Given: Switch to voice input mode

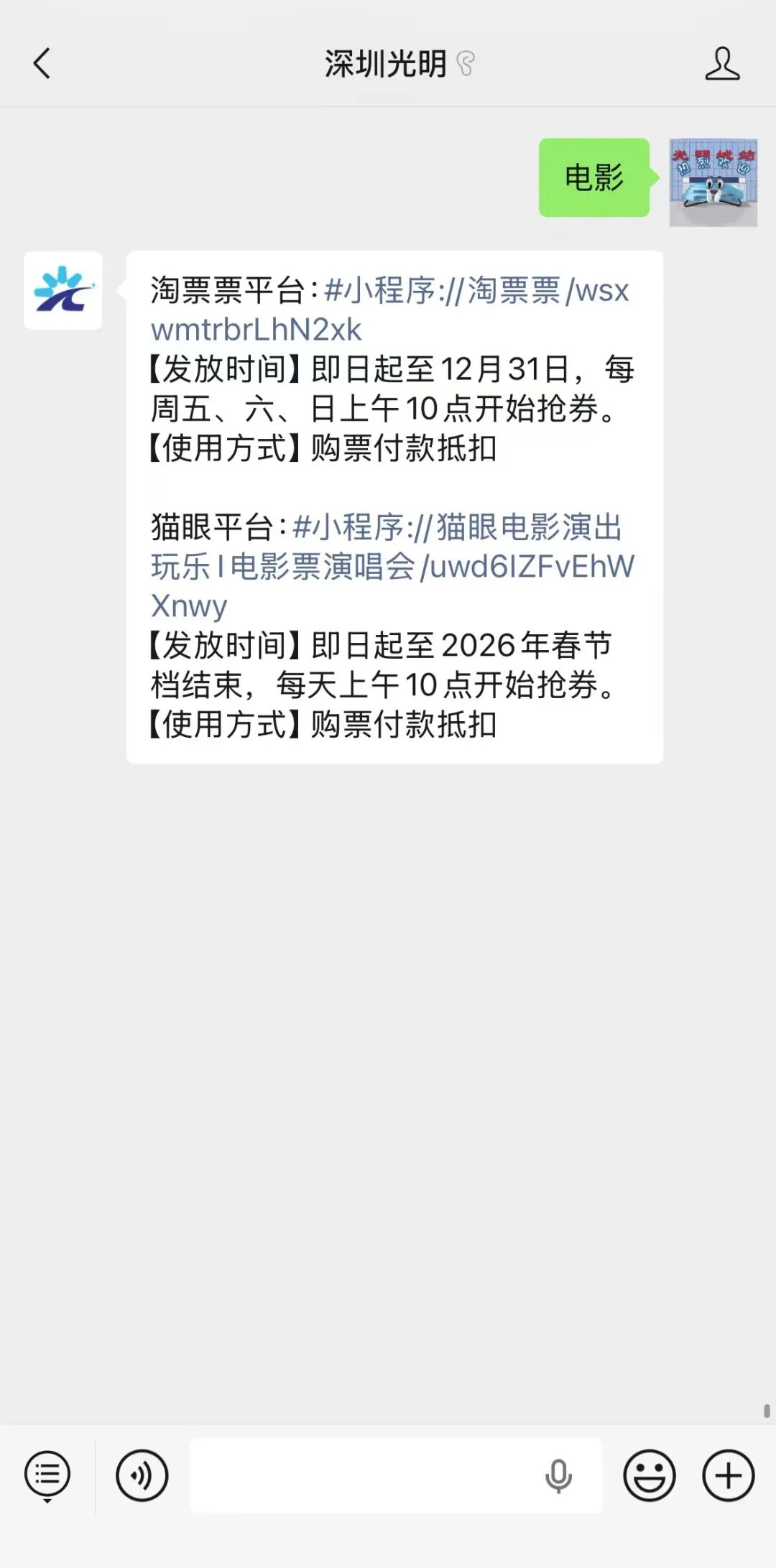Looking at the screenshot, I should coord(142,1475).
